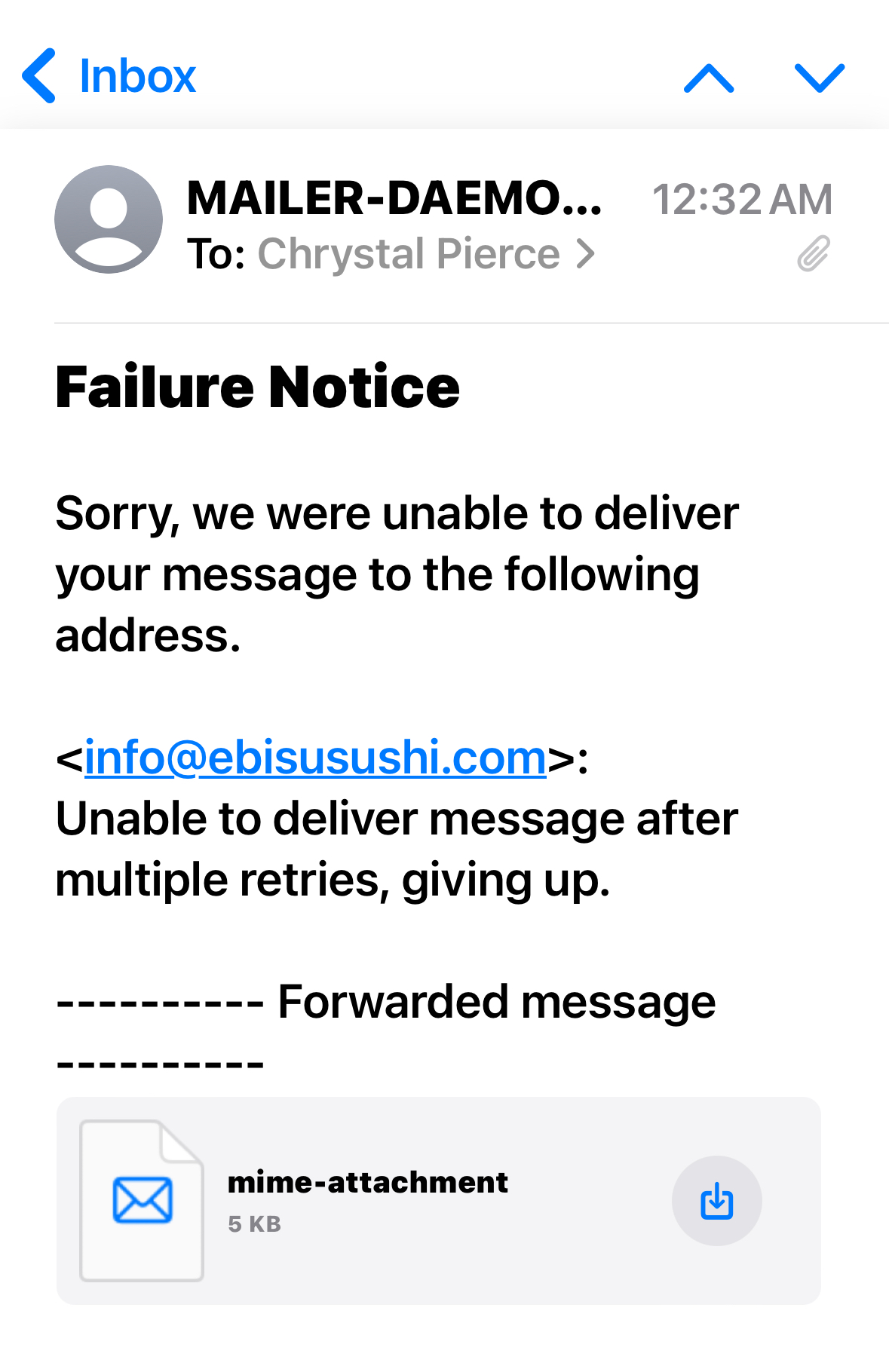Expand recipient details for Chrystal Pierce
This screenshot has height=1372, width=889.
point(426,254)
